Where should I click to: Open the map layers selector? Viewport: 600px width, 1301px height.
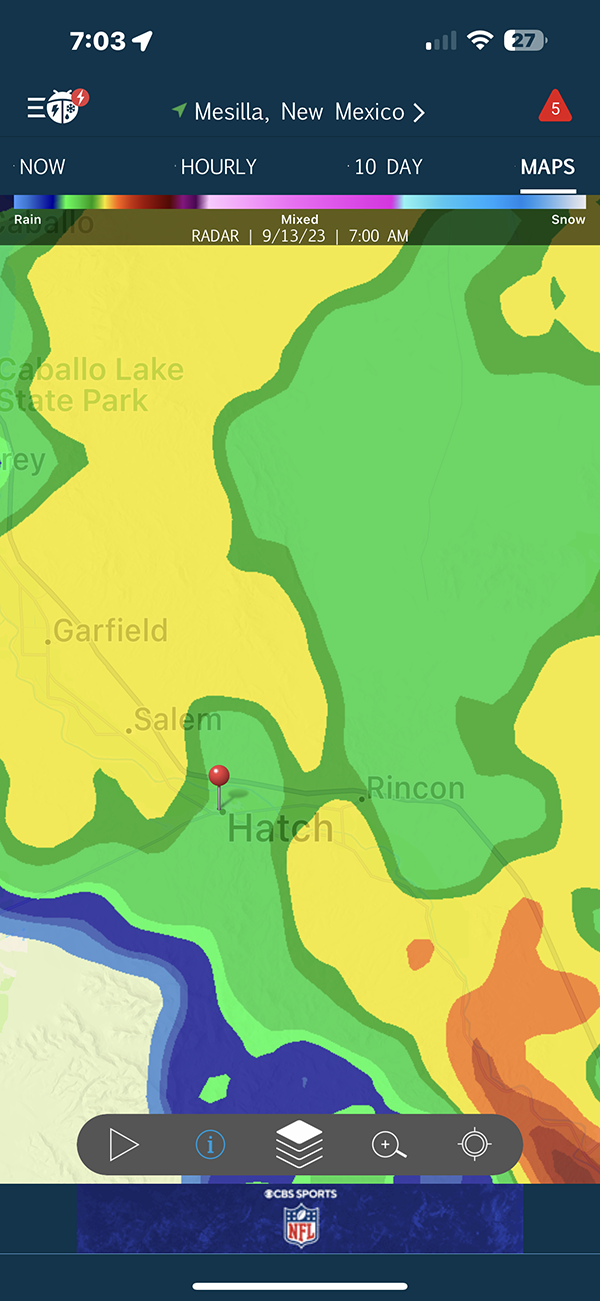click(299, 1144)
